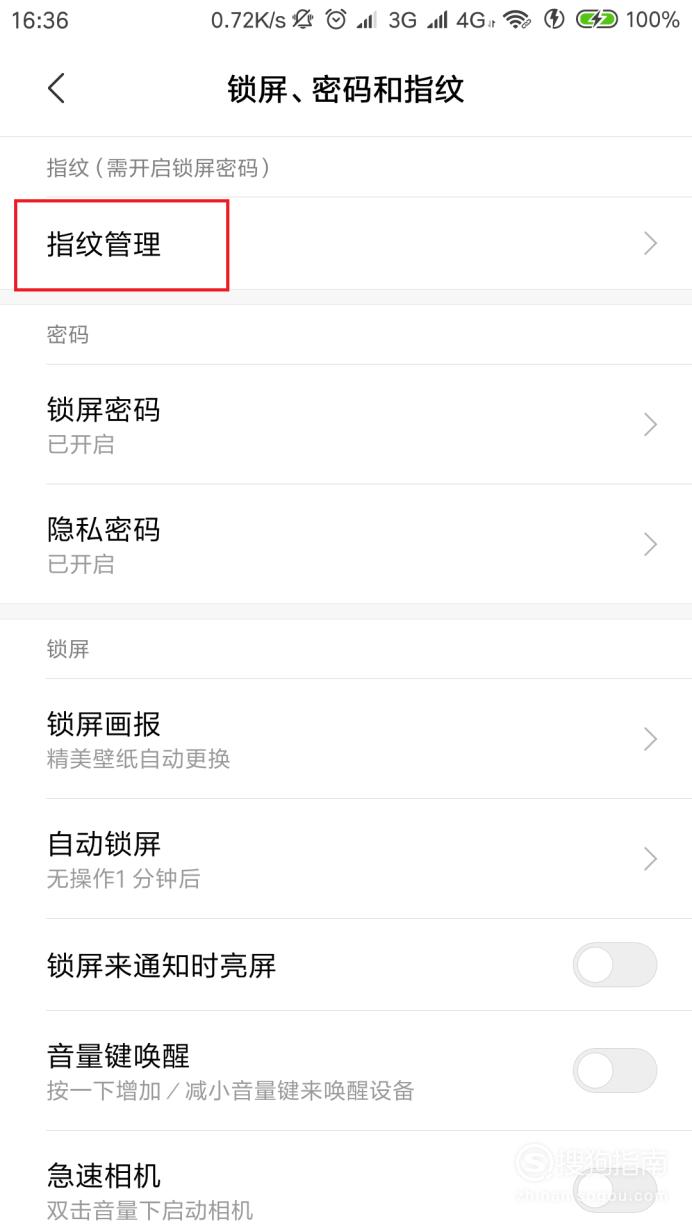The image size is (692, 1230).
Task: Open 隐私密码 privacy password settings
Action: pos(346,544)
